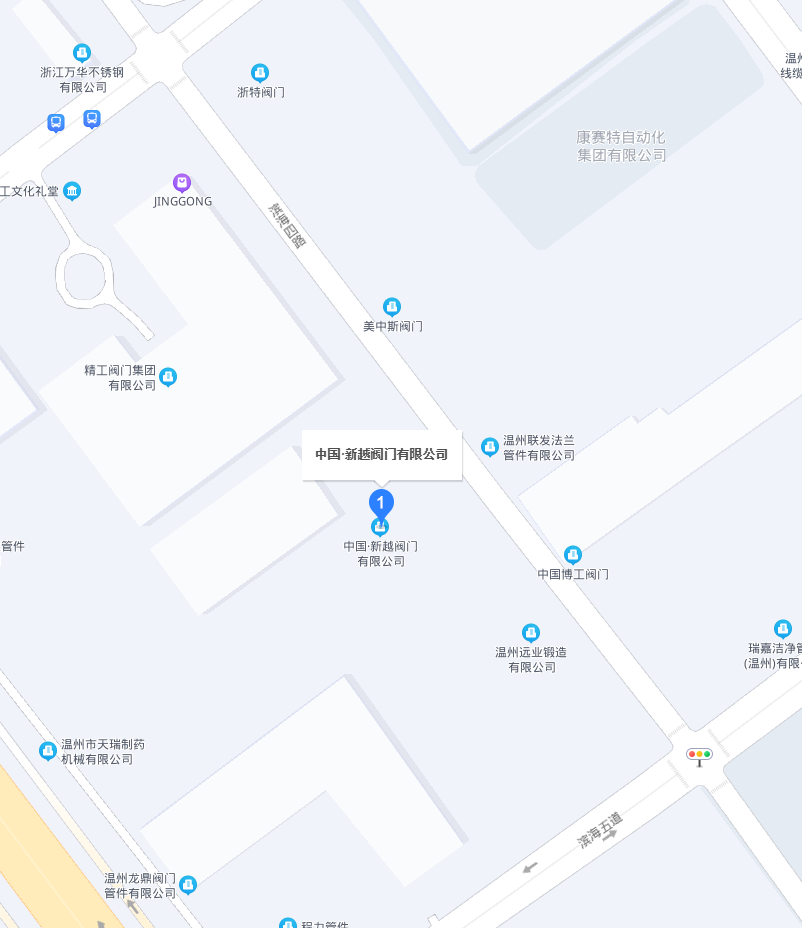Image resolution: width=802 pixels, height=928 pixels.
Task: Tap the numbered pin for 中国·新越阀门有限公司
Action: pyautogui.click(x=381, y=502)
